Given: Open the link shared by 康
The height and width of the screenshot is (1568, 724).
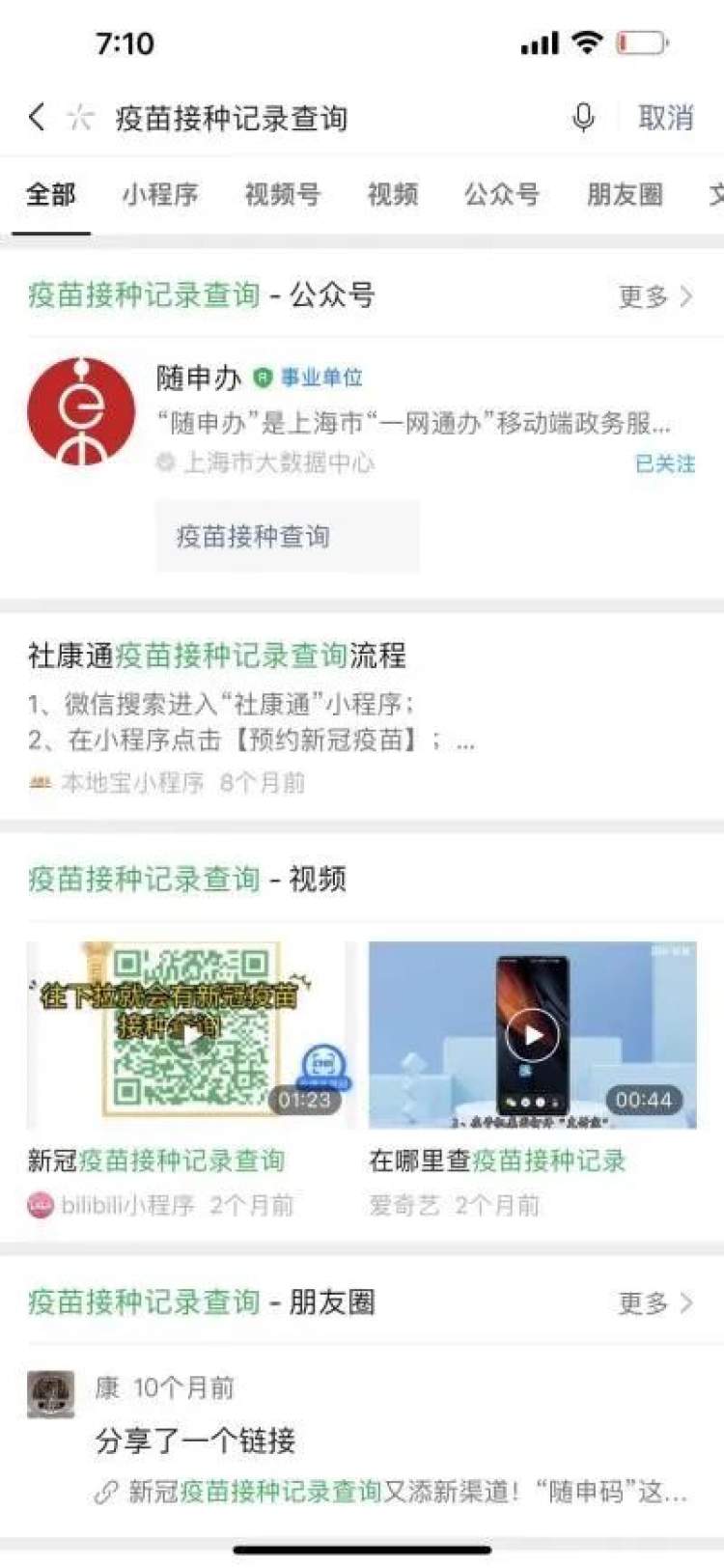Looking at the screenshot, I should click(405, 1492).
